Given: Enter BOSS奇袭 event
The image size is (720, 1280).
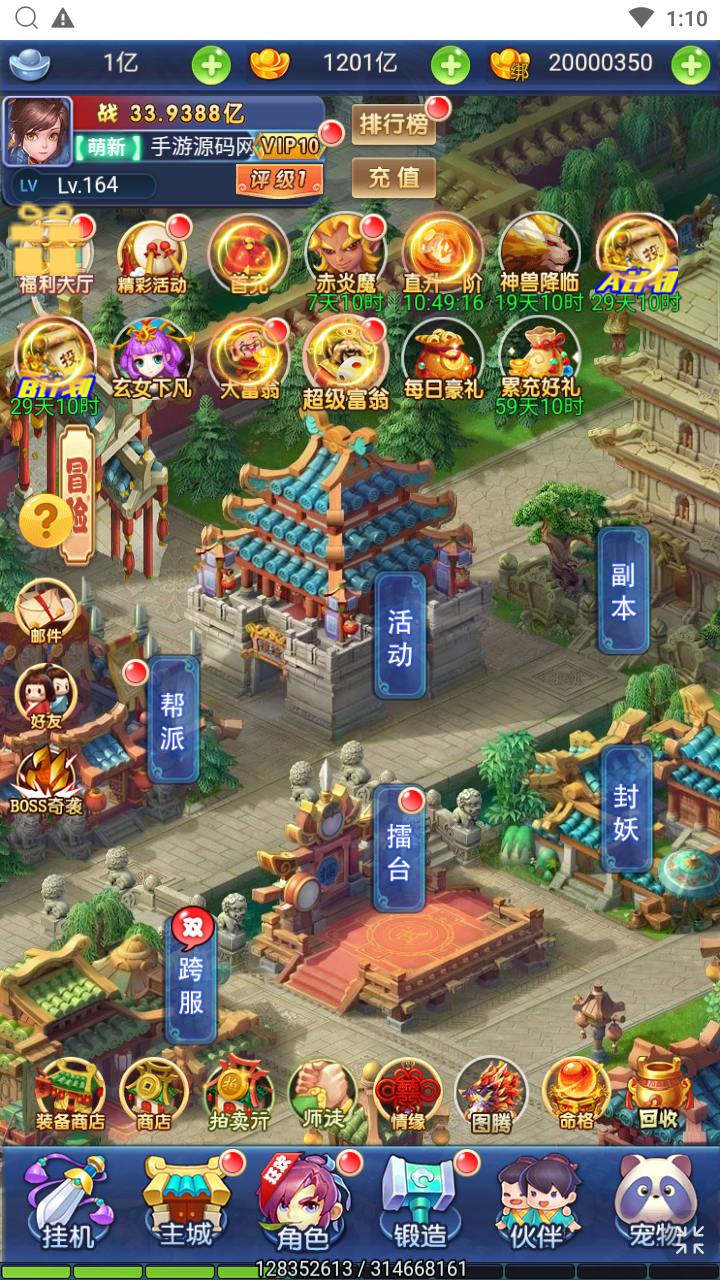Looking at the screenshot, I should [x=45, y=780].
